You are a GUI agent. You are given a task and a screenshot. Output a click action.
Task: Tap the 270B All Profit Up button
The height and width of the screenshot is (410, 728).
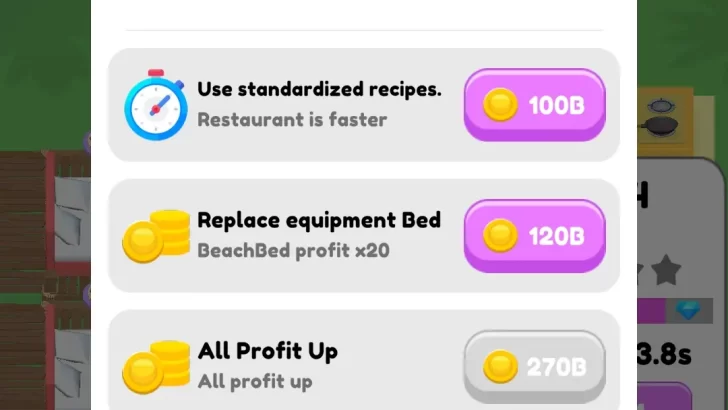(534, 367)
